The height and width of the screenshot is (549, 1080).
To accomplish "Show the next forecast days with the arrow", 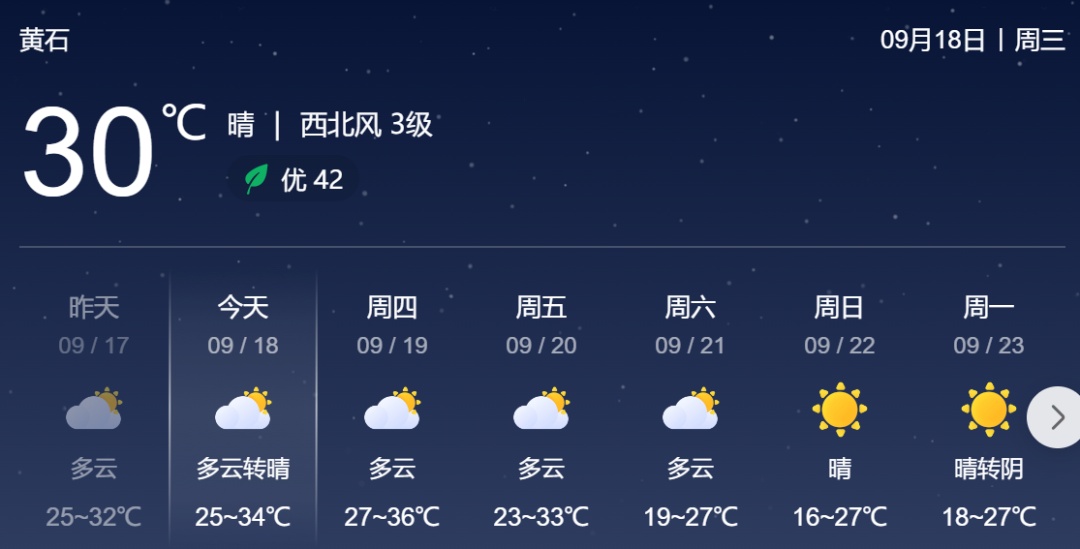I will tap(1056, 416).
